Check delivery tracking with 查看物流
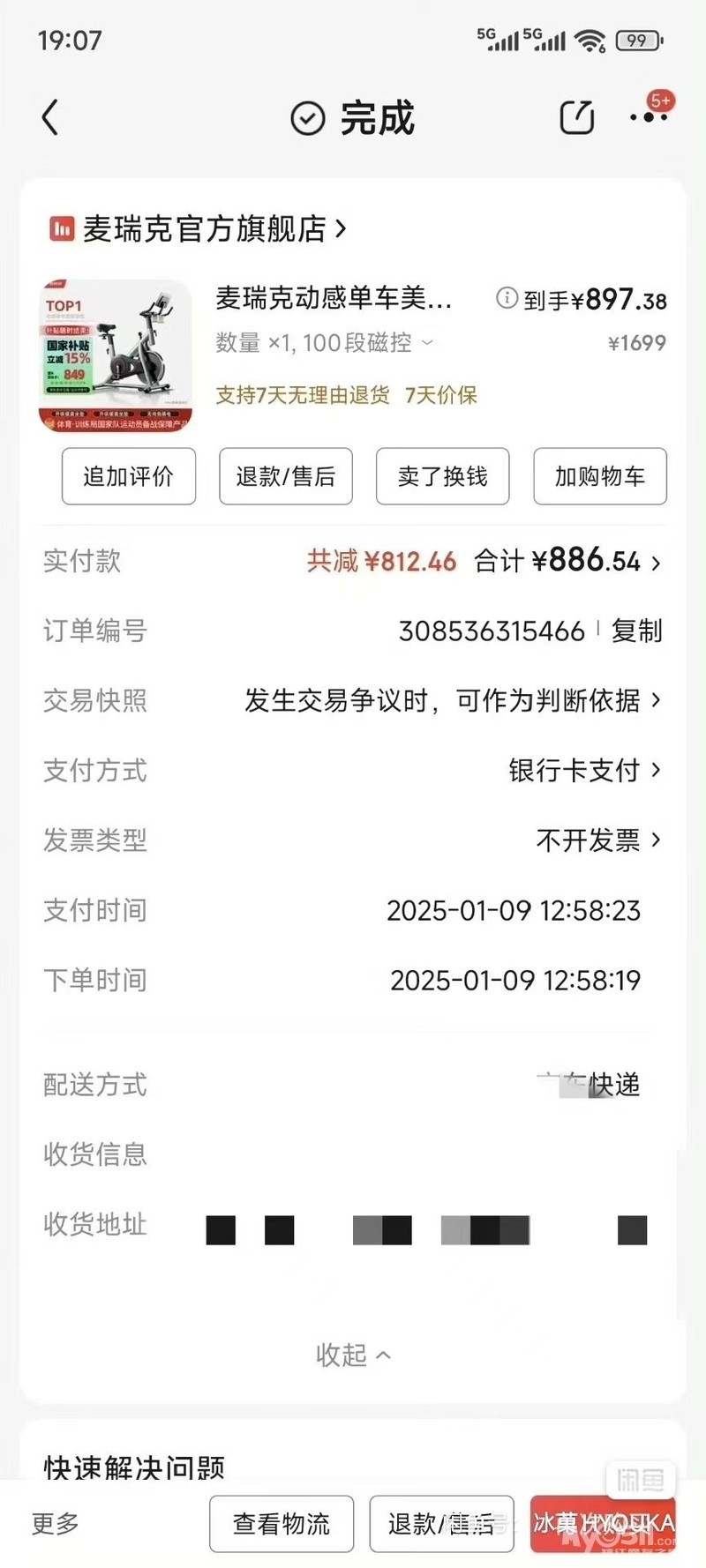Image resolution: width=706 pixels, height=1568 pixels. (282, 1523)
